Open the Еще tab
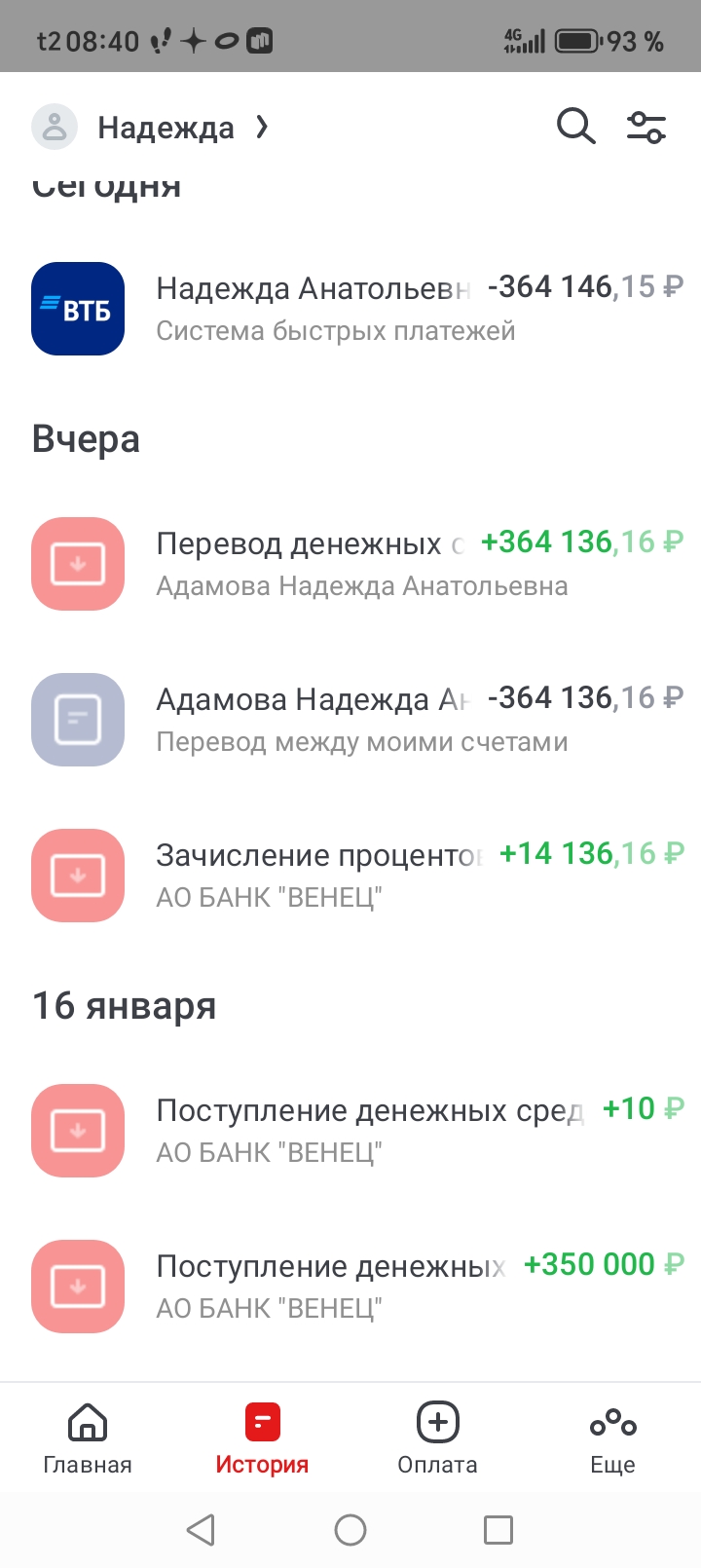701x1568 pixels. click(x=612, y=1438)
